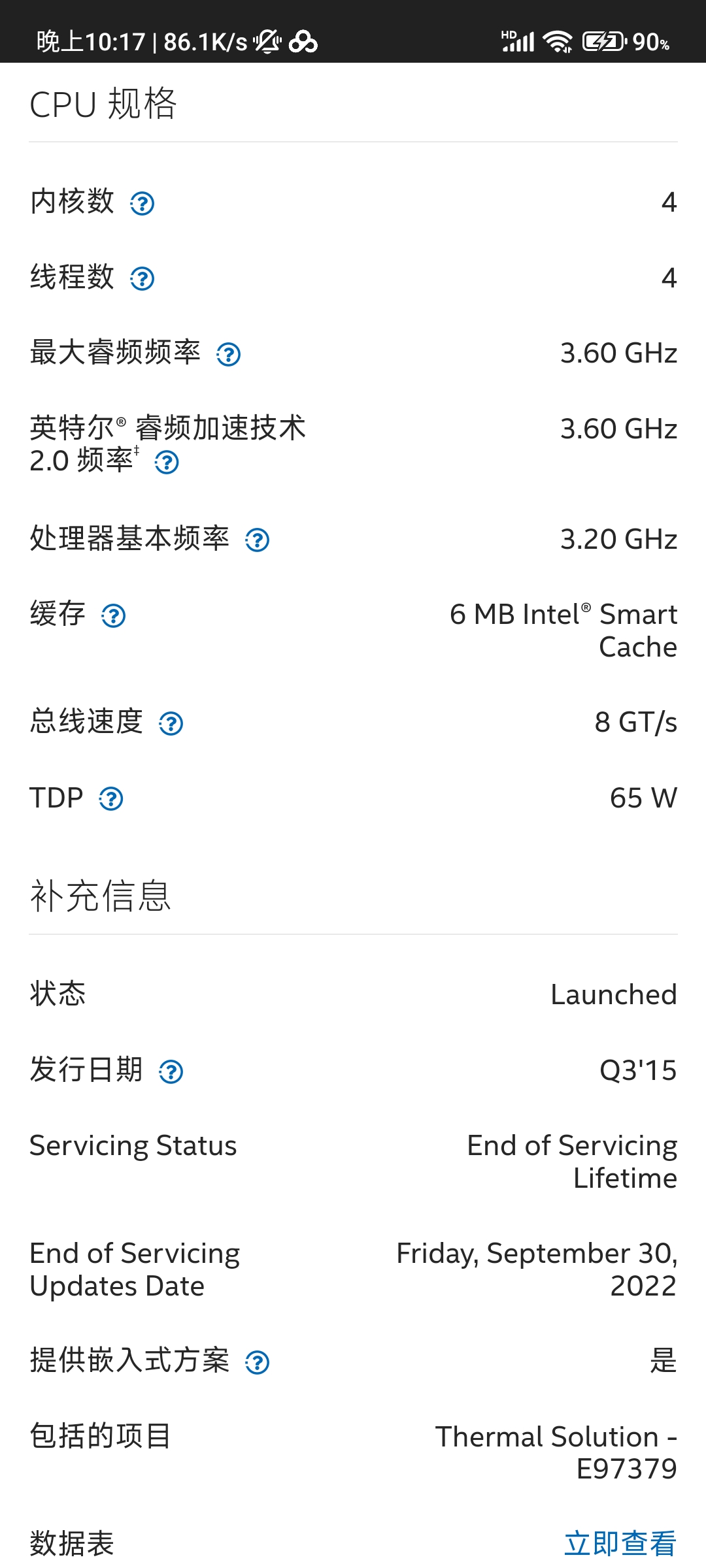The width and height of the screenshot is (706, 1568).
Task: Click the 最大睿频频率 help icon
Action: click(x=227, y=355)
